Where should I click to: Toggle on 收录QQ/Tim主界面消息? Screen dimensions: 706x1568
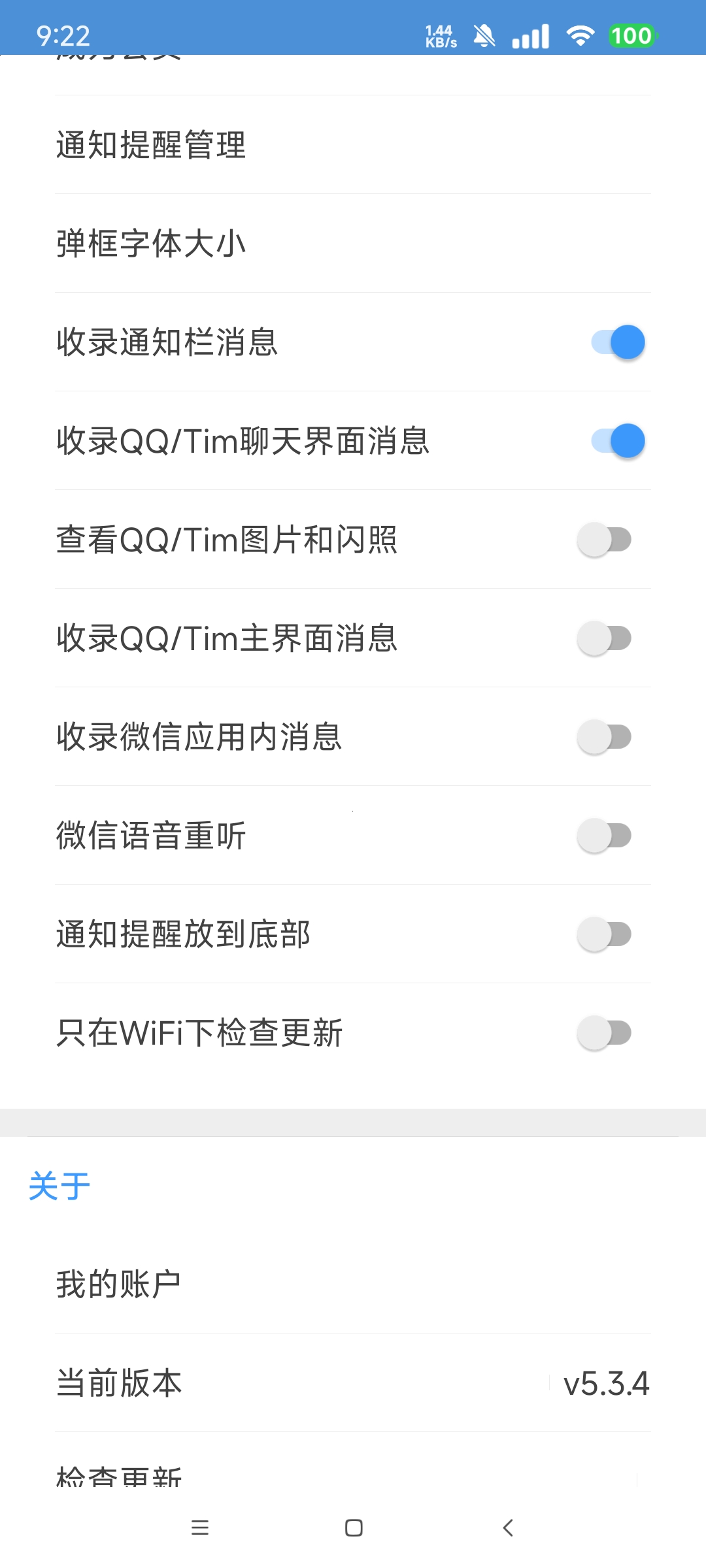[605, 638]
